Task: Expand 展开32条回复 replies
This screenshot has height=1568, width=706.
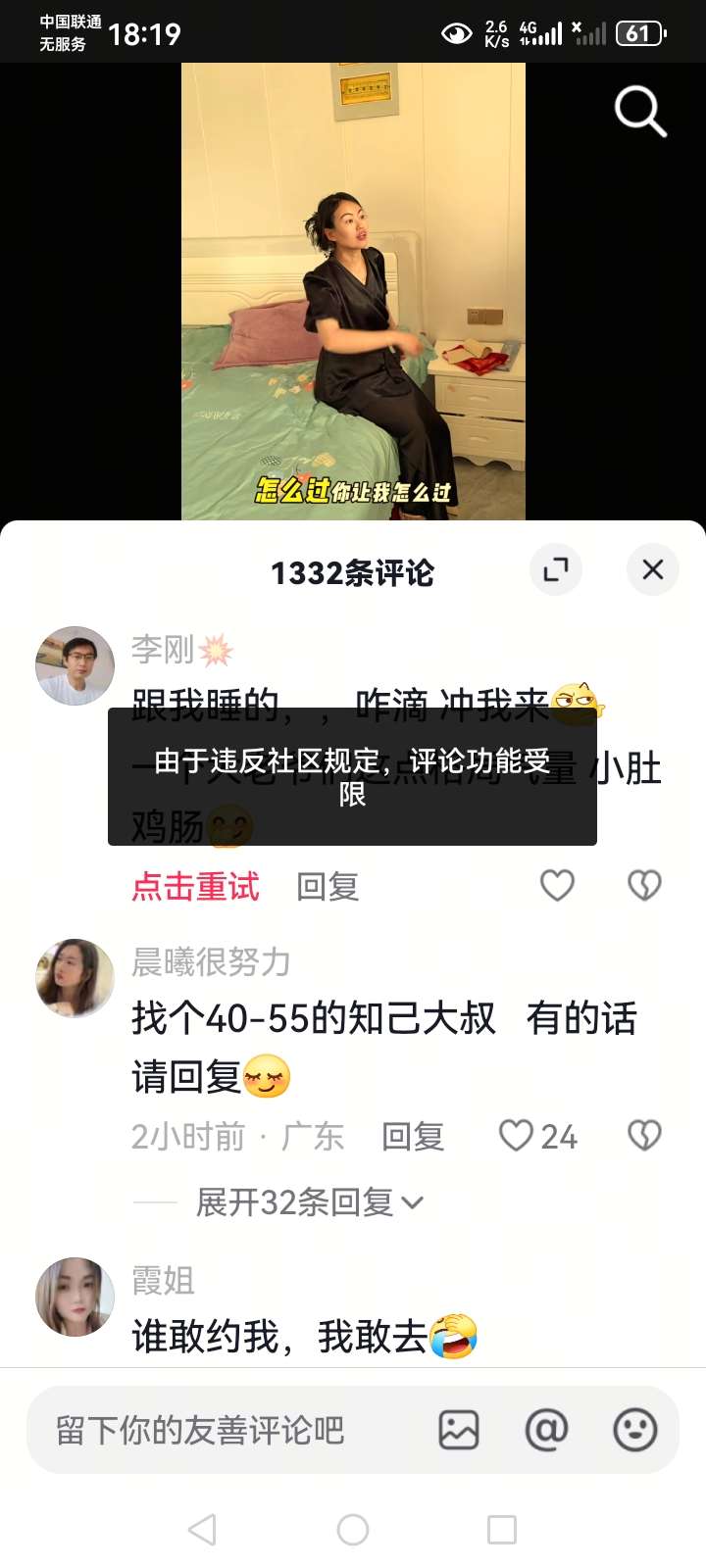Action: pyautogui.click(x=309, y=1202)
